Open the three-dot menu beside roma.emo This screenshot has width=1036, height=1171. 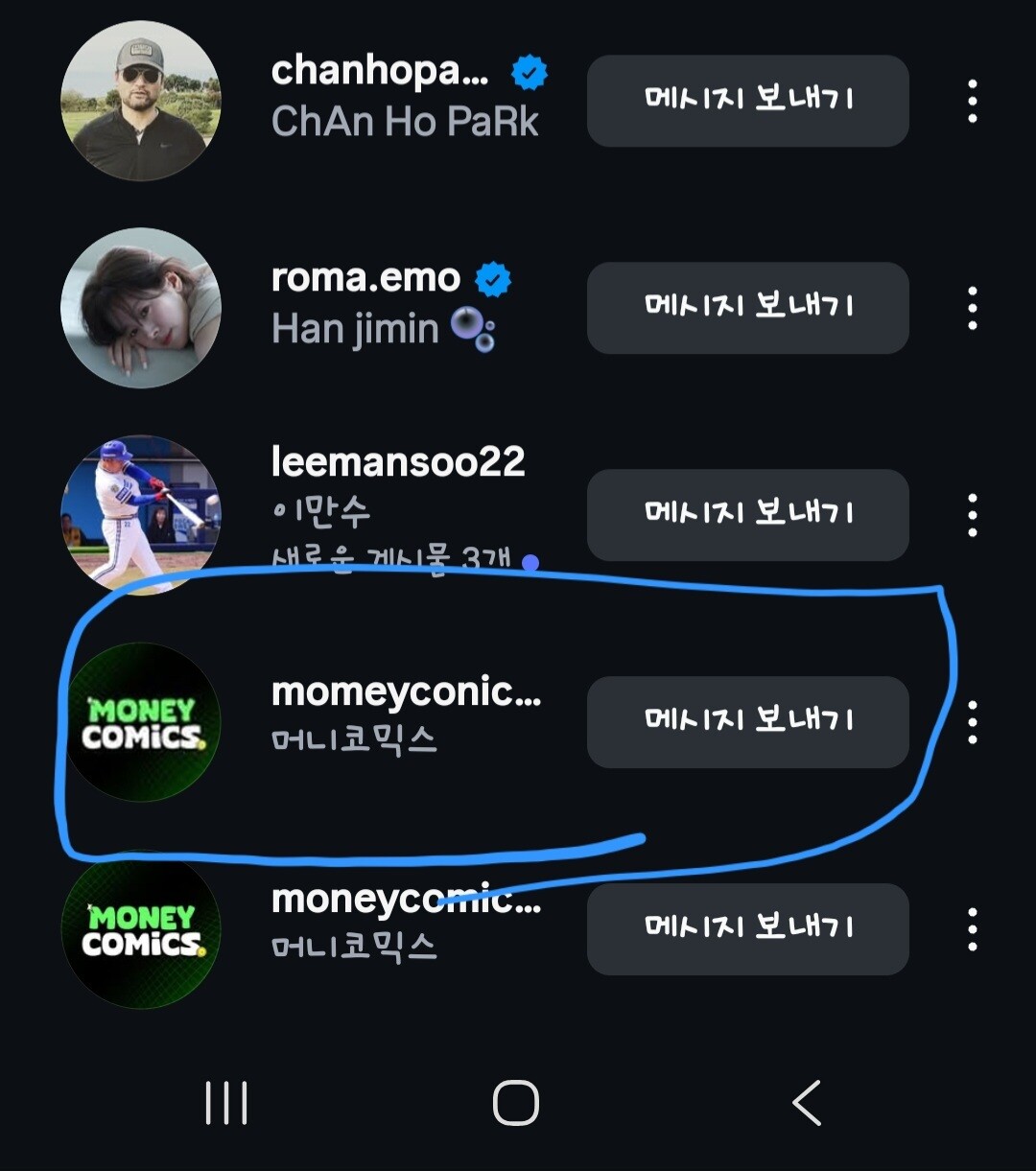[973, 308]
